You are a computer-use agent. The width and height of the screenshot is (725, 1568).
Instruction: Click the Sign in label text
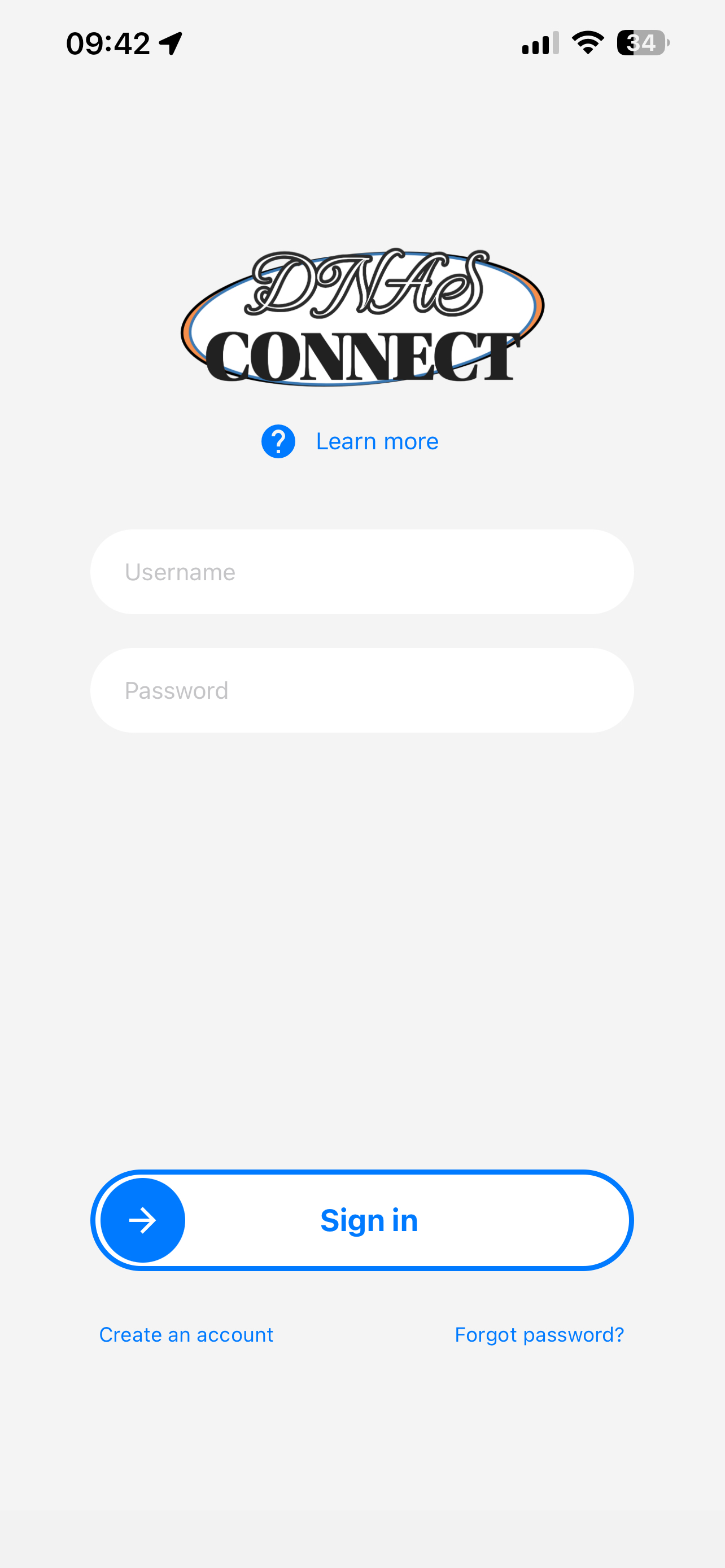tap(369, 1220)
